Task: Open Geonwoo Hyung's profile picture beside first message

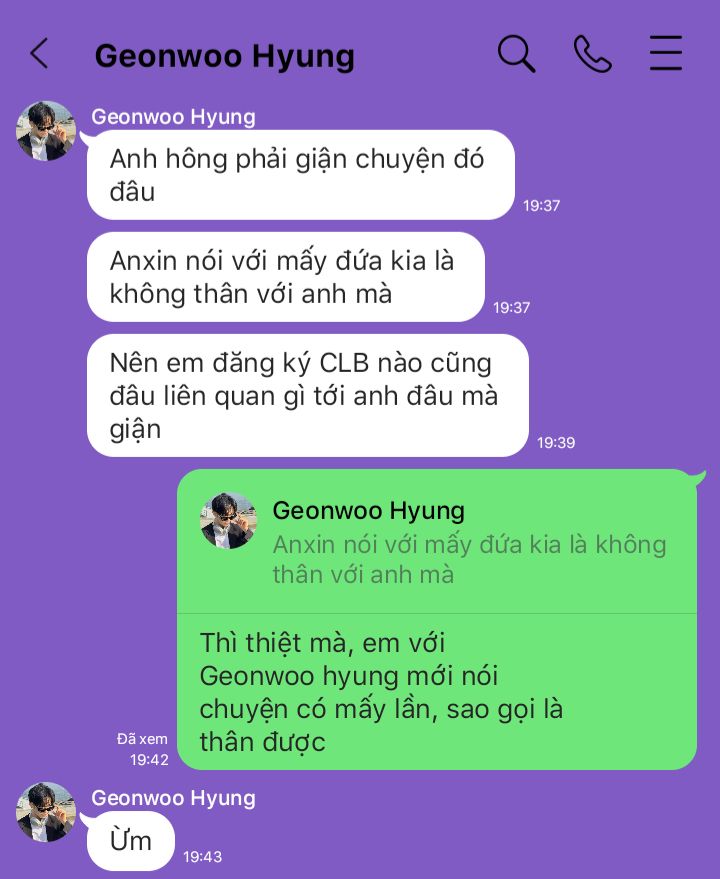Action: coord(46,131)
